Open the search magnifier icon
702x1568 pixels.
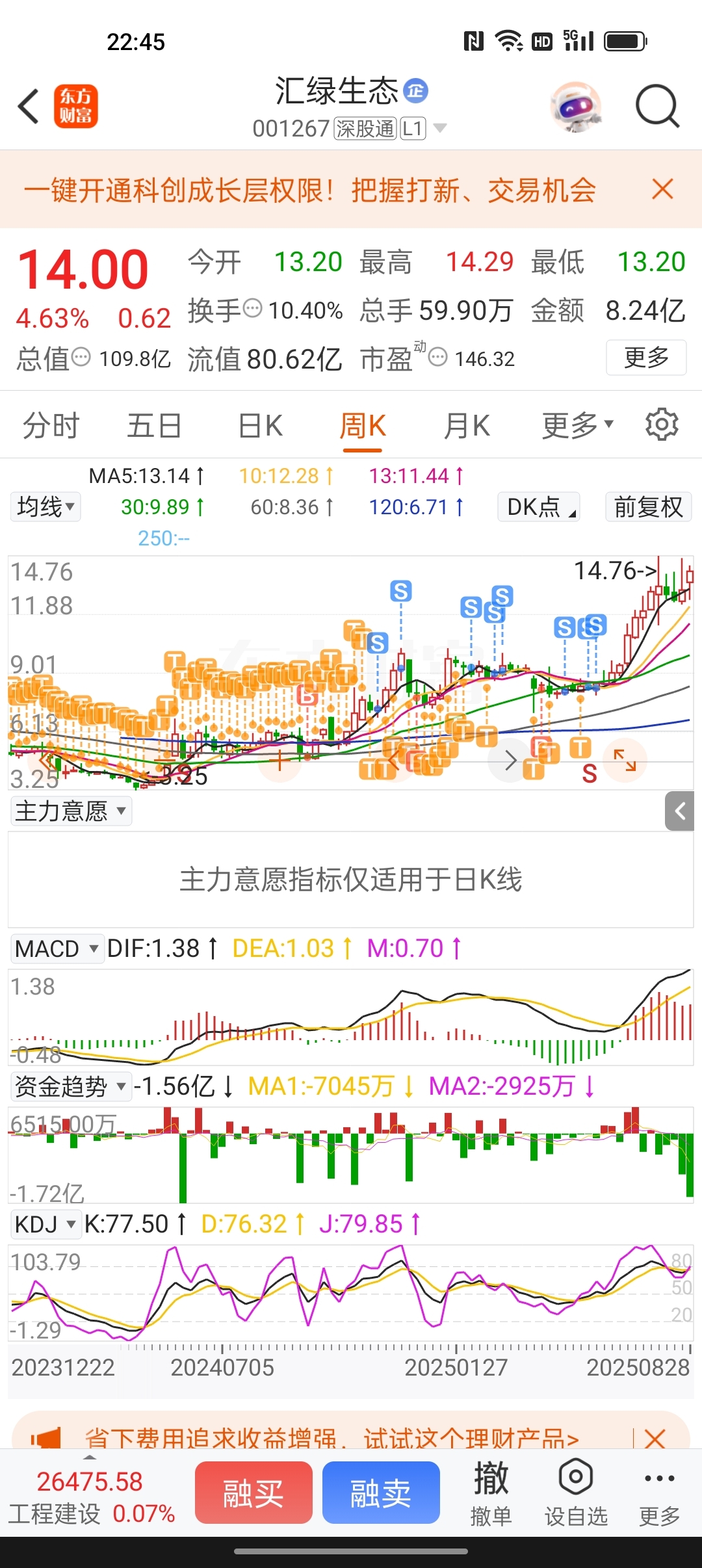[657, 106]
